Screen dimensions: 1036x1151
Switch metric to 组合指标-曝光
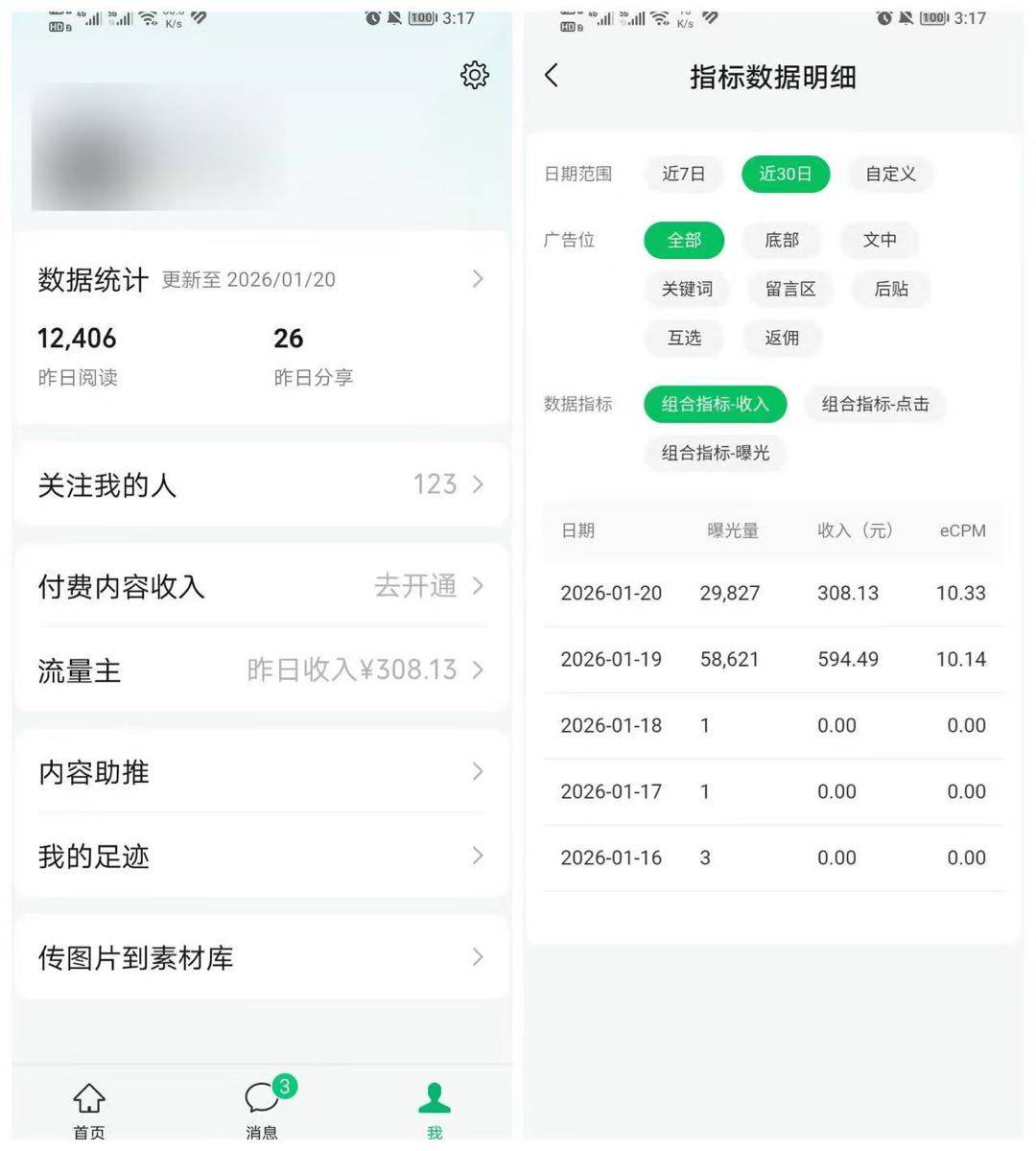coord(716,453)
